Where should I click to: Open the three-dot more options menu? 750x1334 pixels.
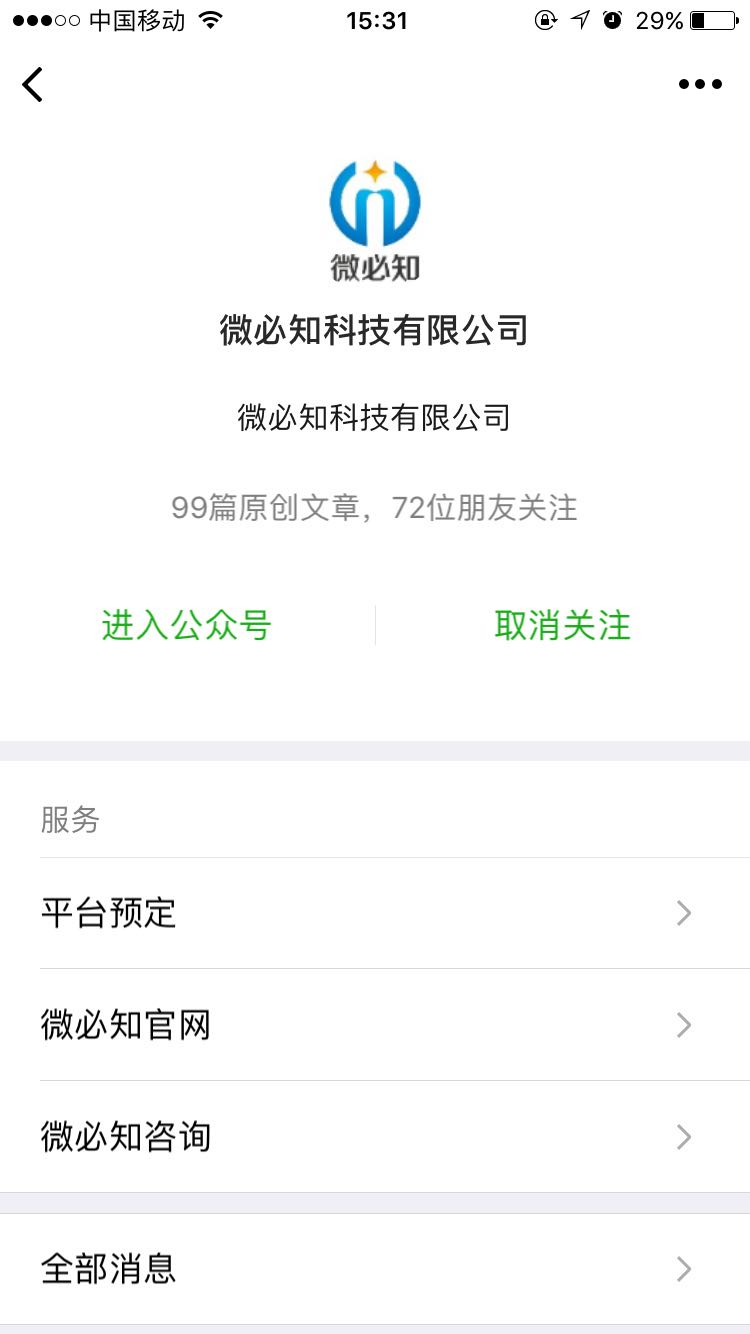tap(700, 85)
